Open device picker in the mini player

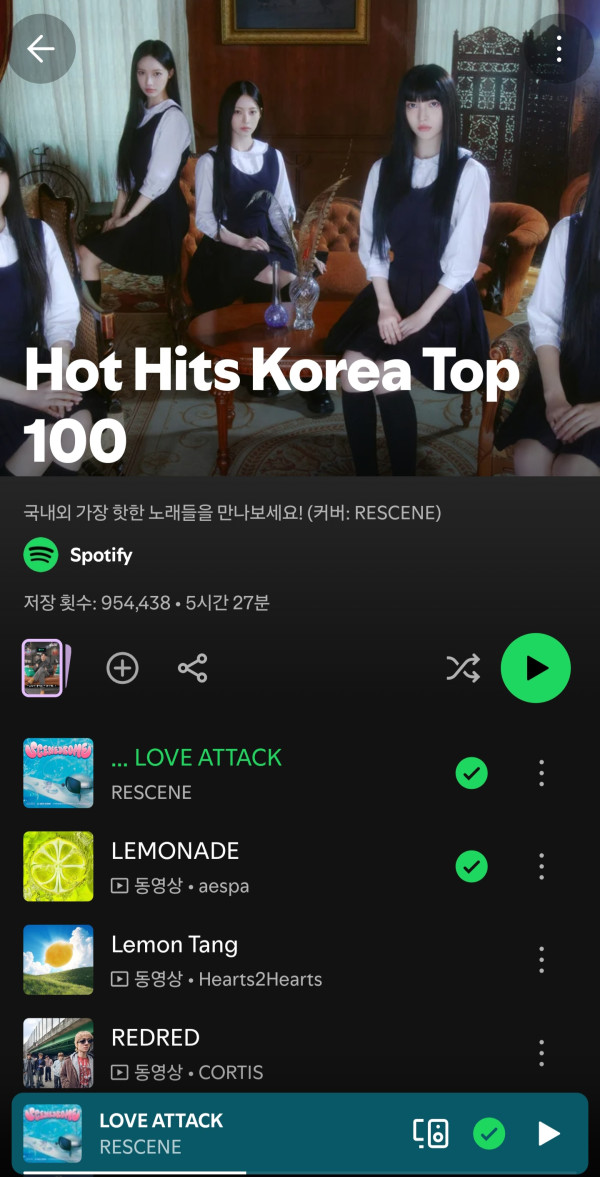[x=431, y=1133]
